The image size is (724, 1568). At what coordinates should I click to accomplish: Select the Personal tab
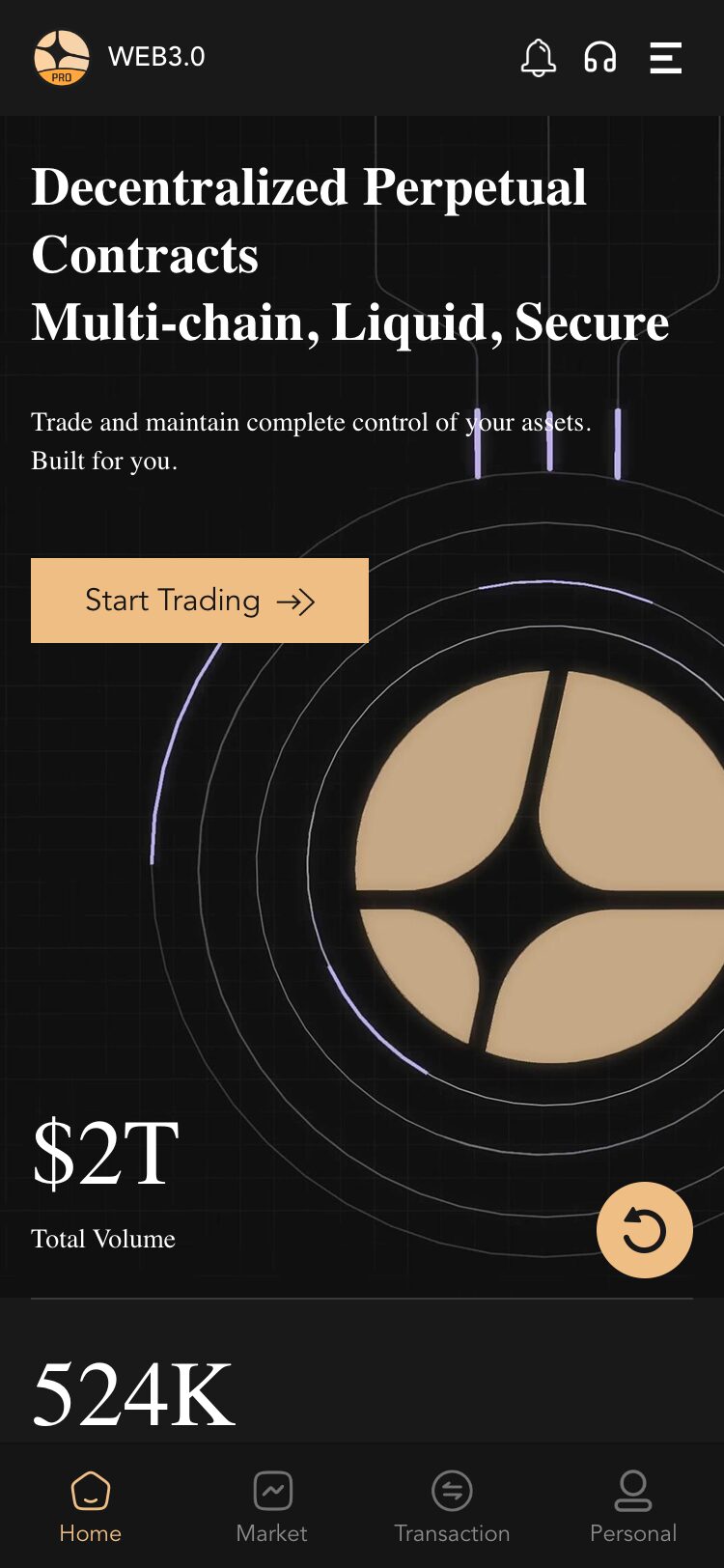[633, 1506]
